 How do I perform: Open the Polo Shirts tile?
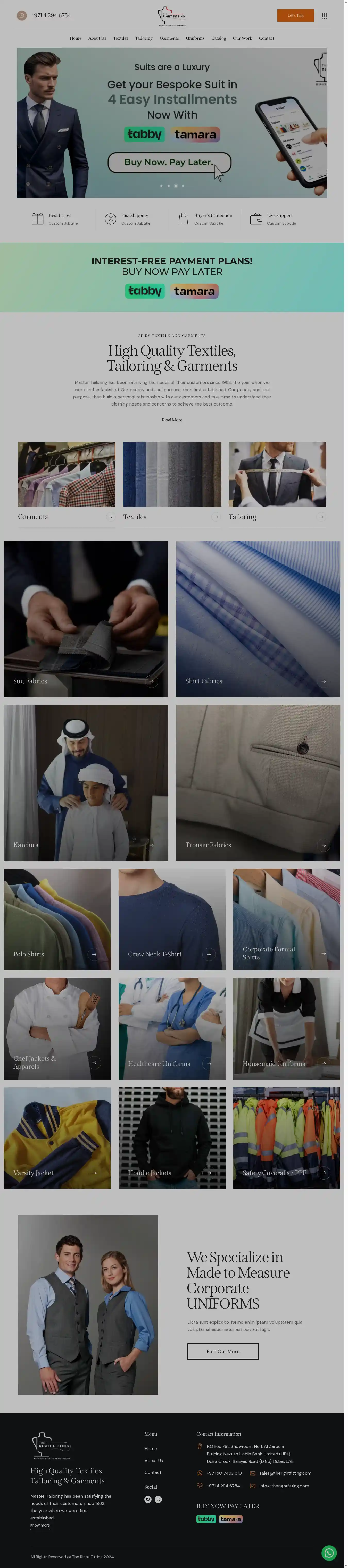click(x=57, y=918)
